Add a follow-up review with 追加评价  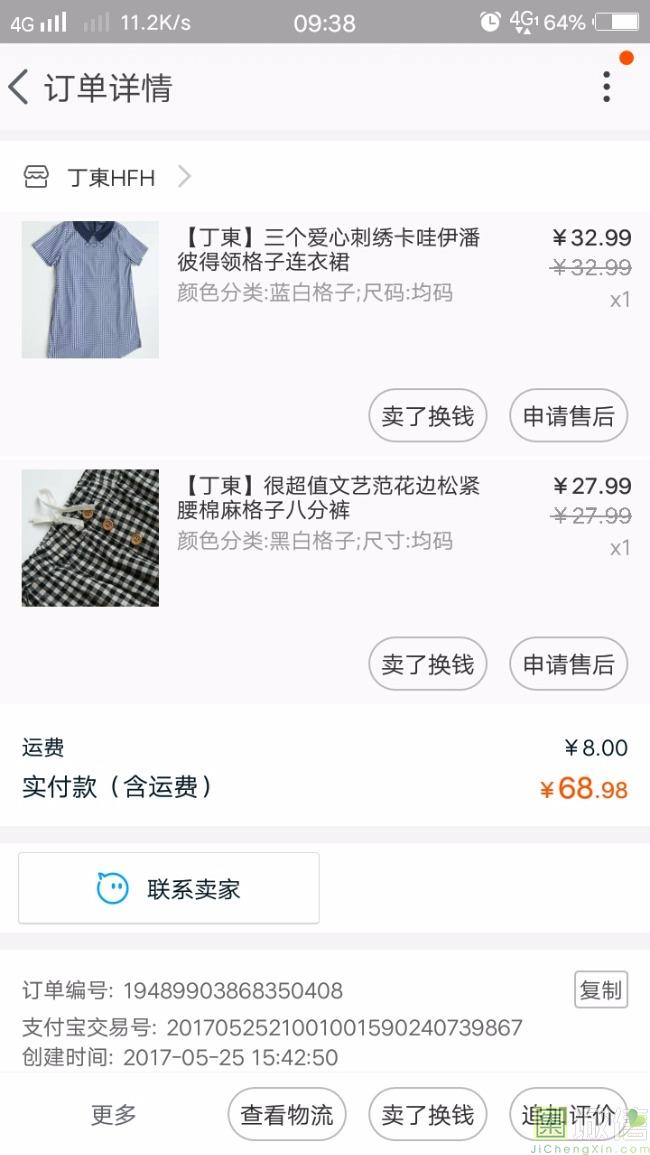(566, 1115)
